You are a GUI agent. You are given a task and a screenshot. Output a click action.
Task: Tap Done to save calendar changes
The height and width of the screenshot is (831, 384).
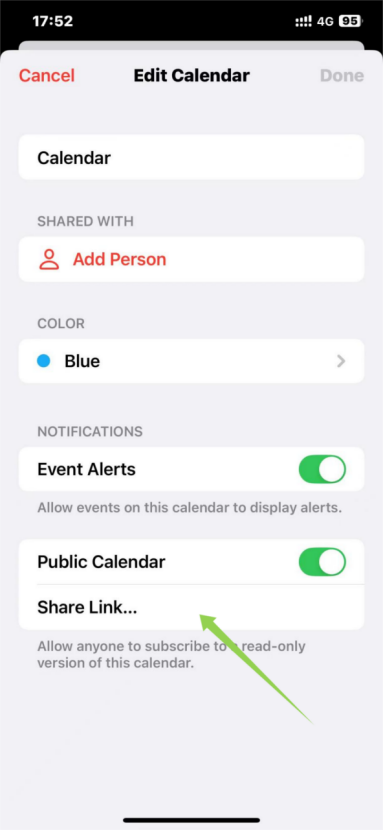[x=342, y=76]
